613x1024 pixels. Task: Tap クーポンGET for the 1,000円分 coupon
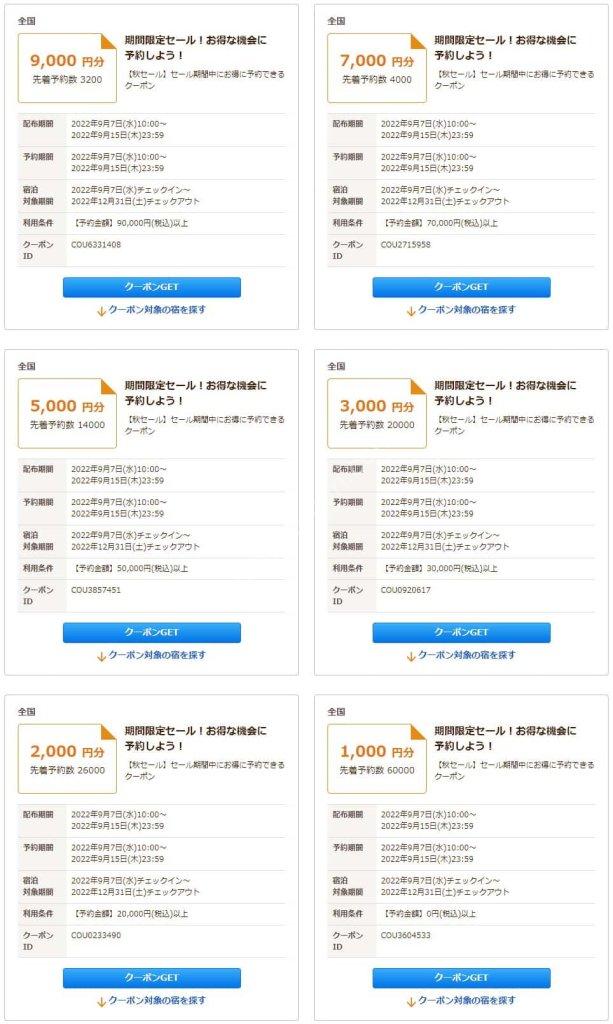coord(461,978)
